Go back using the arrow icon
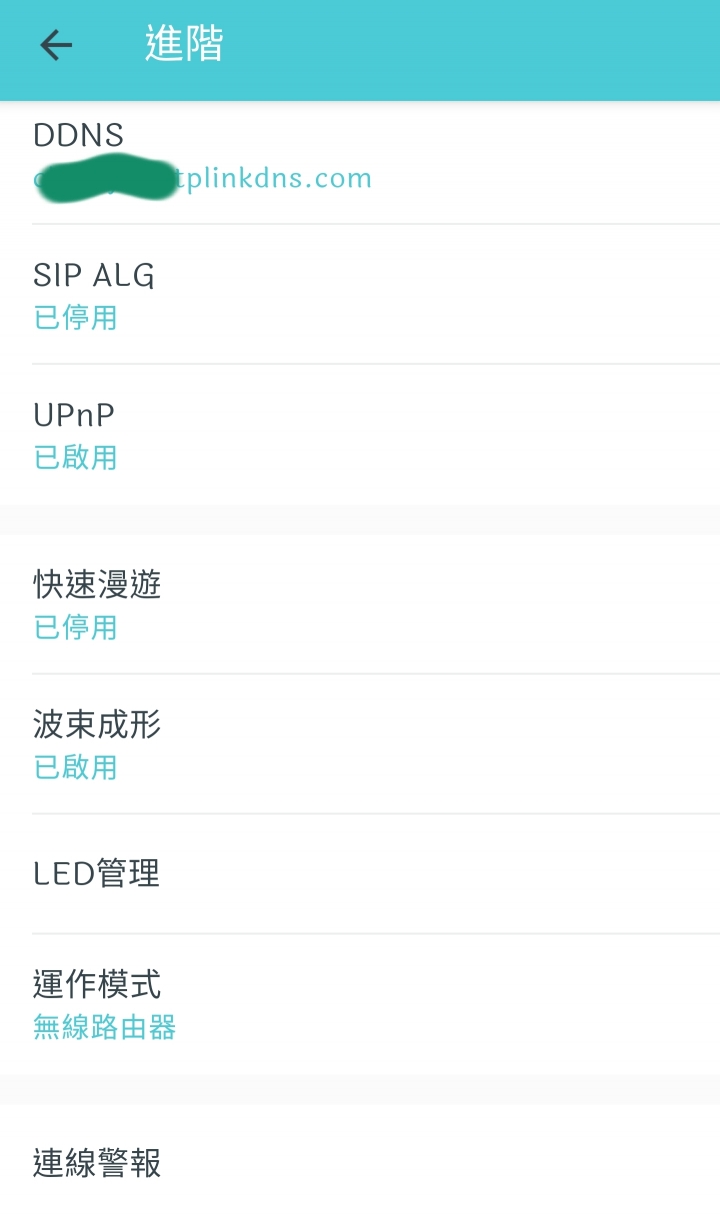This screenshot has height=1220, width=720. (x=56, y=45)
